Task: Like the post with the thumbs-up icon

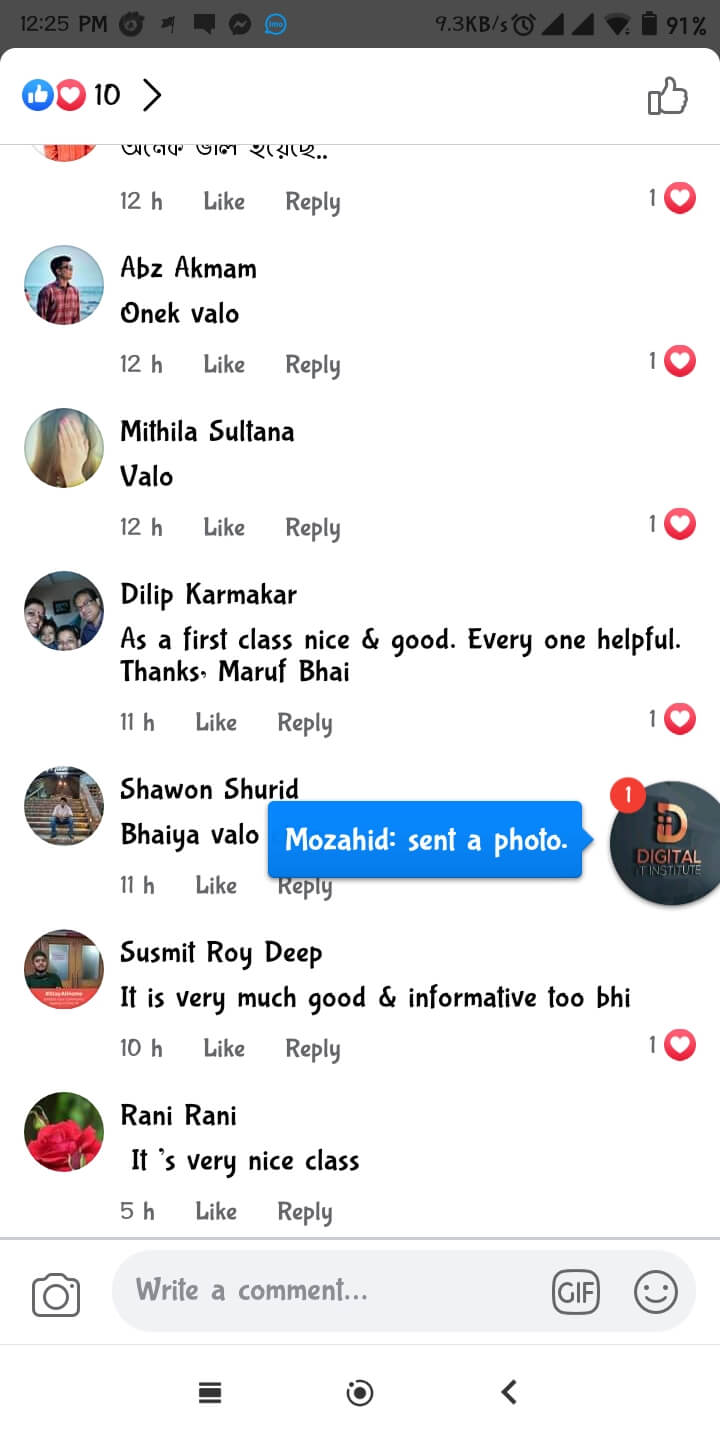Action: click(668, 97)
